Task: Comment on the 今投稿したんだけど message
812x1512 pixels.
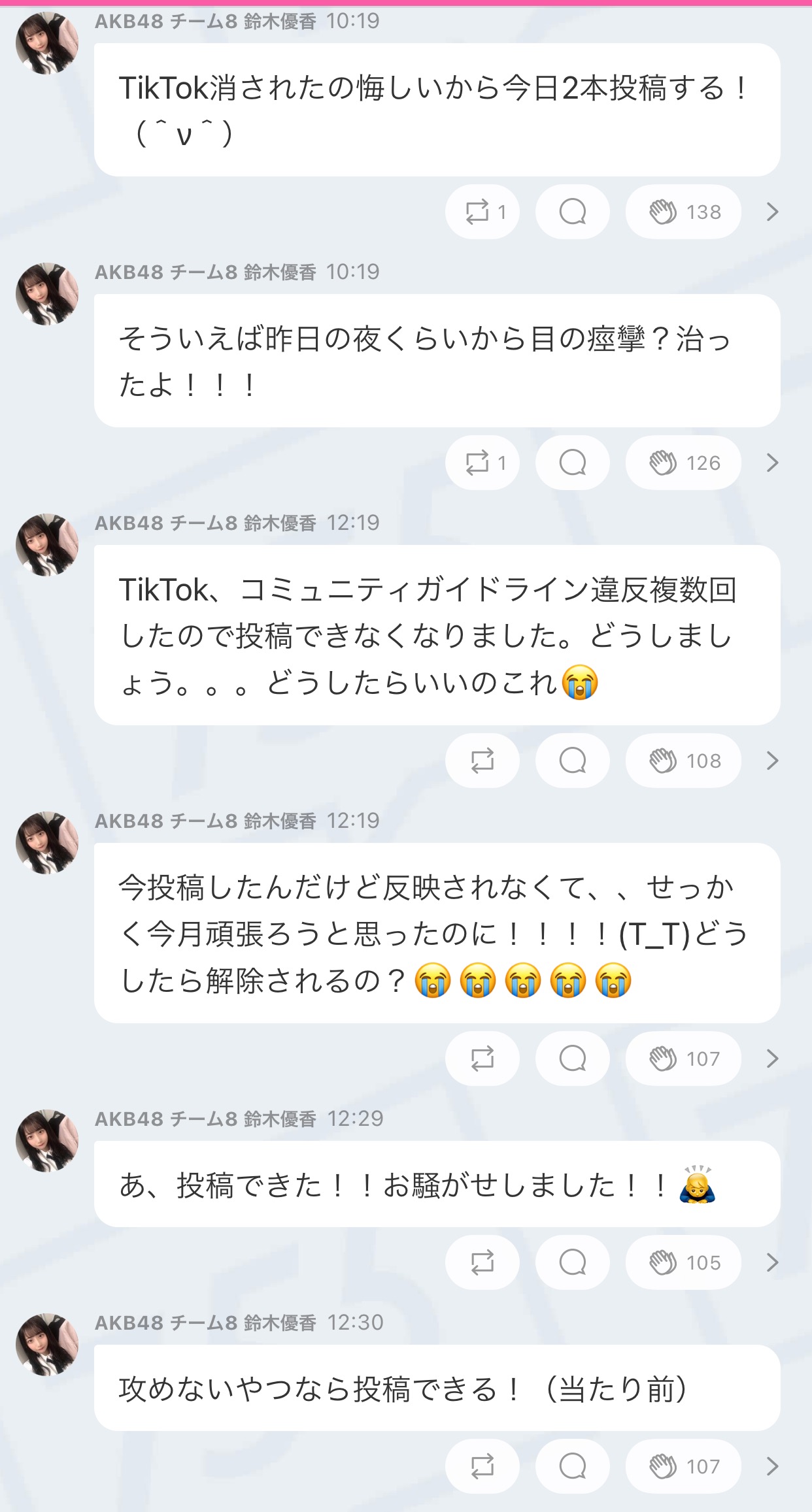Action: [x=572, y=1059]
